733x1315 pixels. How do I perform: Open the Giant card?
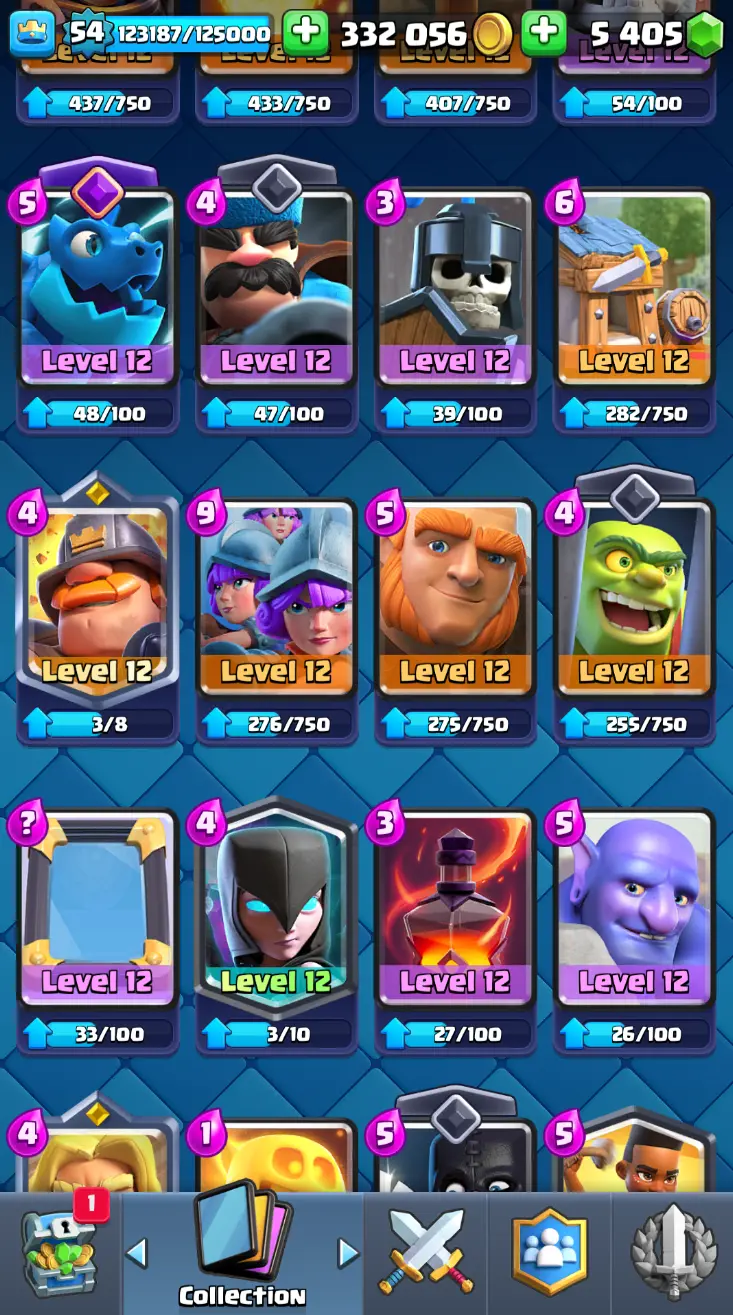pyautogui.click(x=455, y=600)
